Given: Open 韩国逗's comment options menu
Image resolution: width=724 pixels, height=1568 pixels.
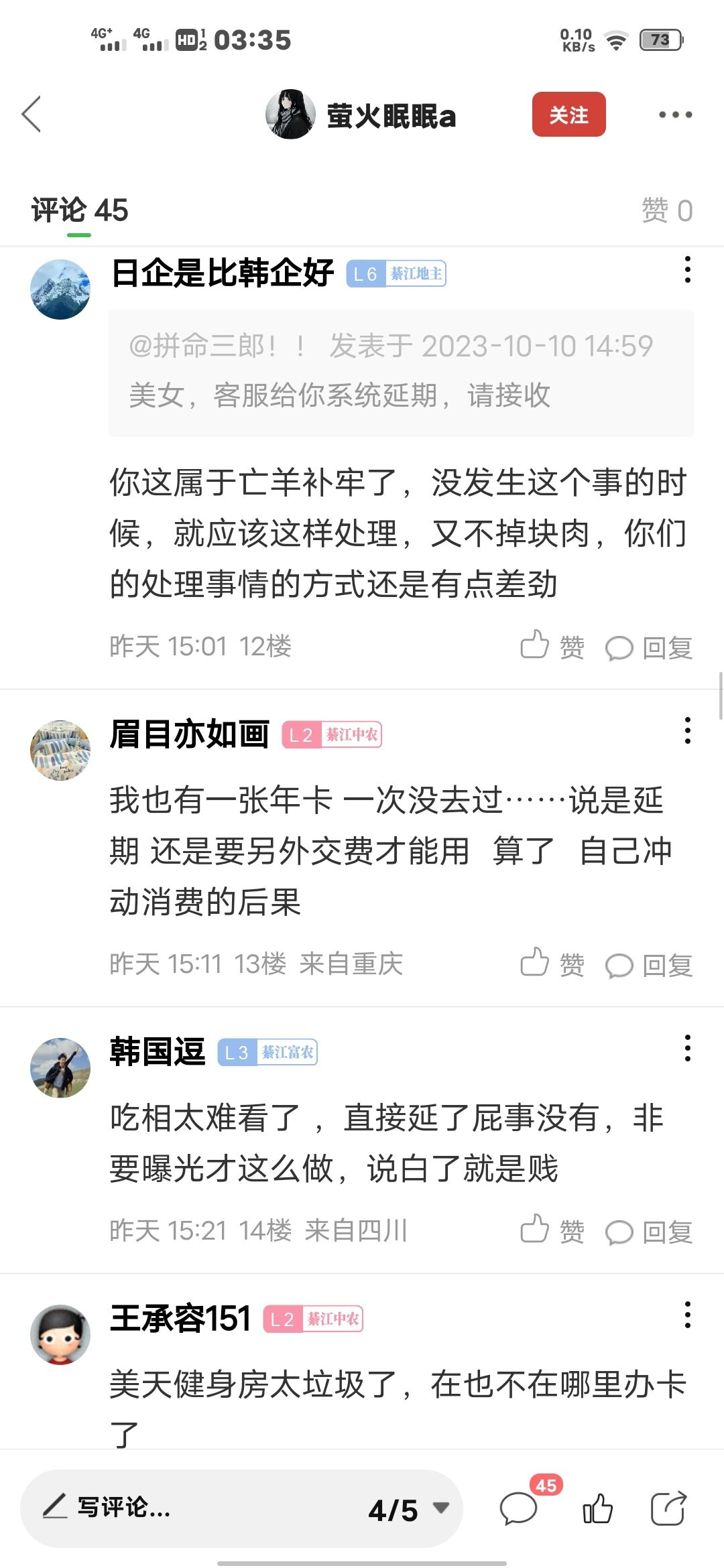Looking at the screenshot, I should tap(687, 1048).
